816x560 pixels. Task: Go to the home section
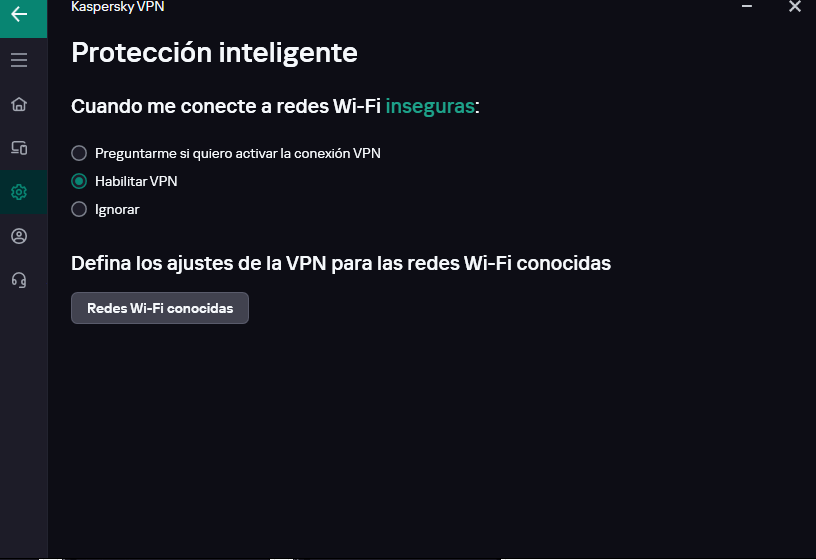pos(19,104)
